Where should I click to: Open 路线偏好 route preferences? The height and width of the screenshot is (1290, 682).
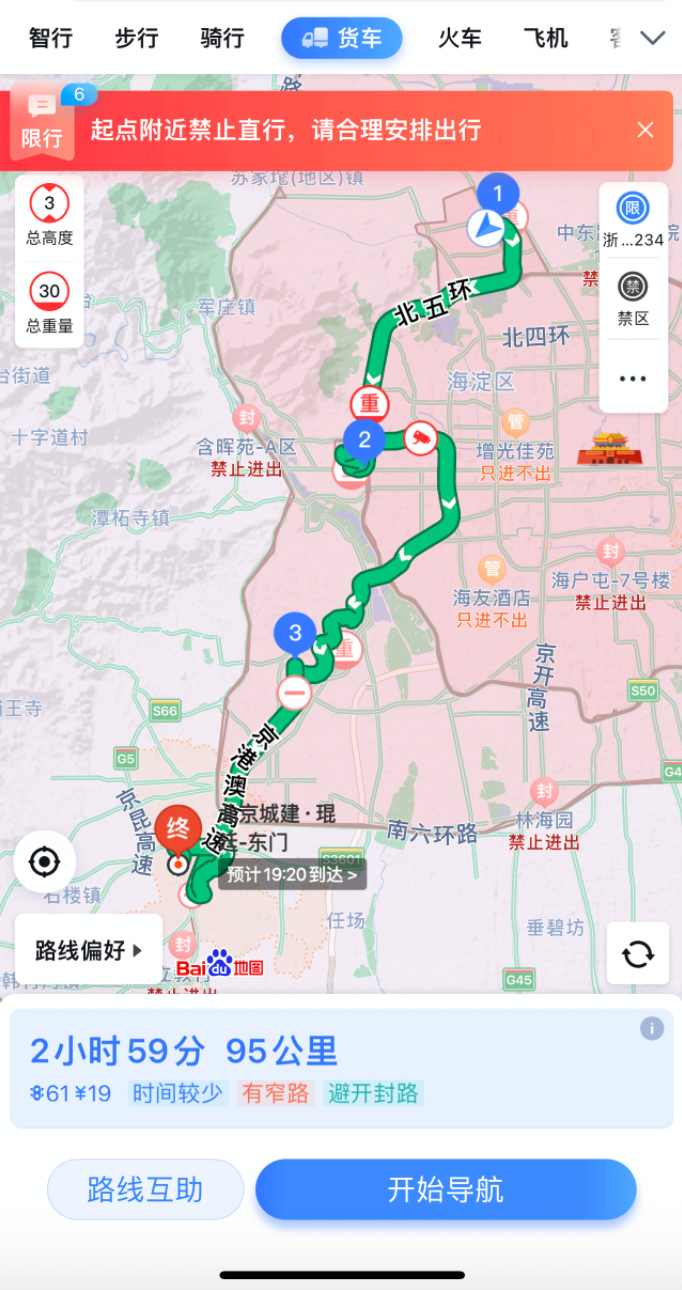pos(89,949)
